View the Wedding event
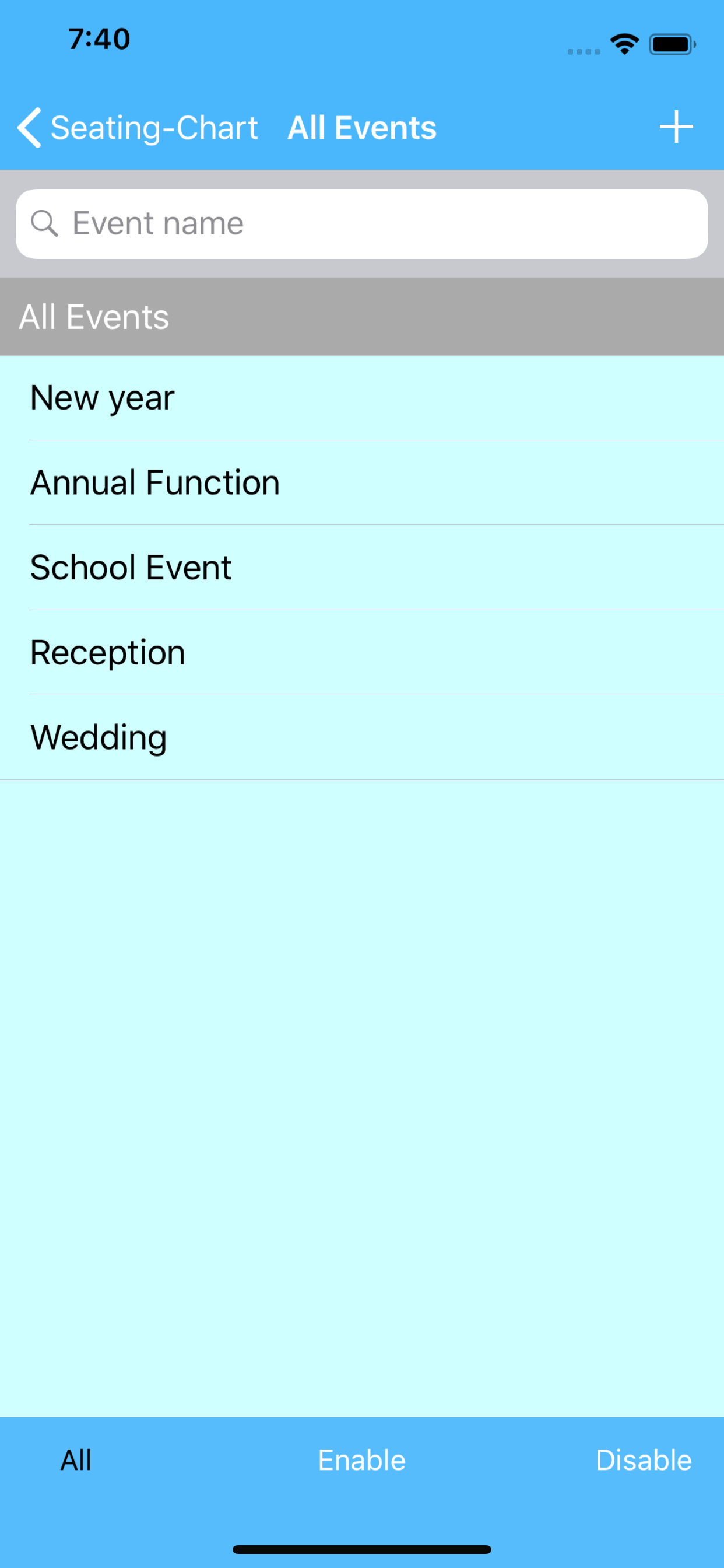724x1568 pixels. [362, 737]
